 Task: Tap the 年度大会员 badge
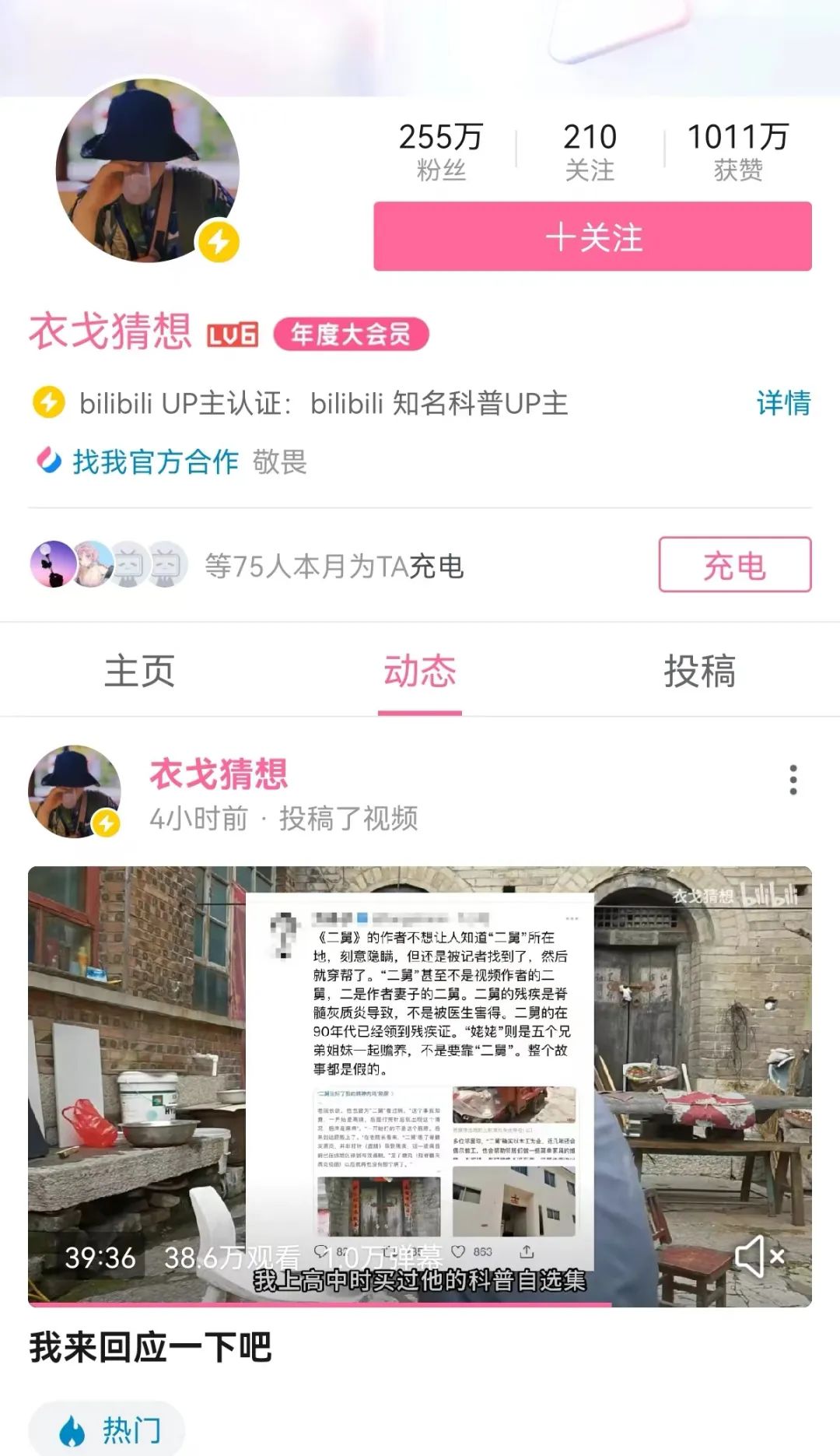pyautogui.click(x=351, y=335)
